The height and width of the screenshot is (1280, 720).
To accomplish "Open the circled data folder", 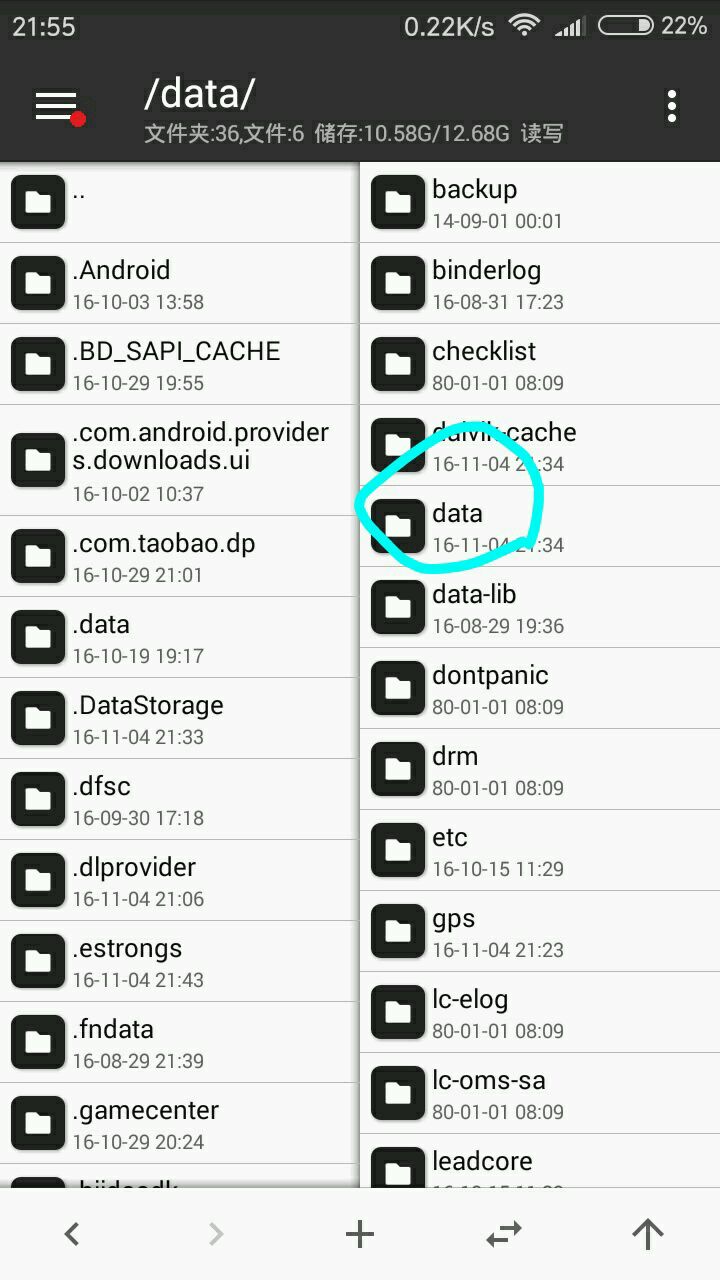I will point(538,526).
